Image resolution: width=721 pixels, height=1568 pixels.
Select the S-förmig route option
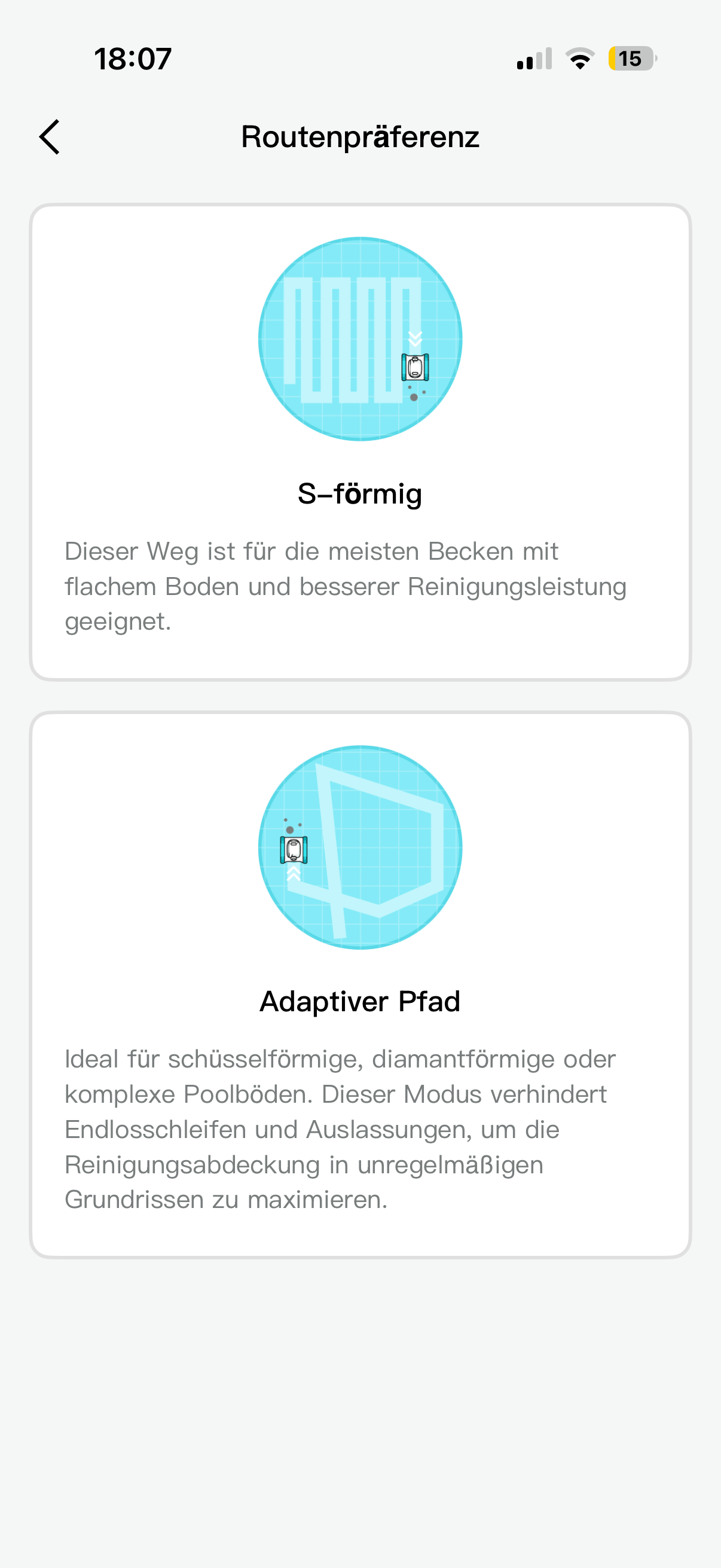tap(360, 442)
